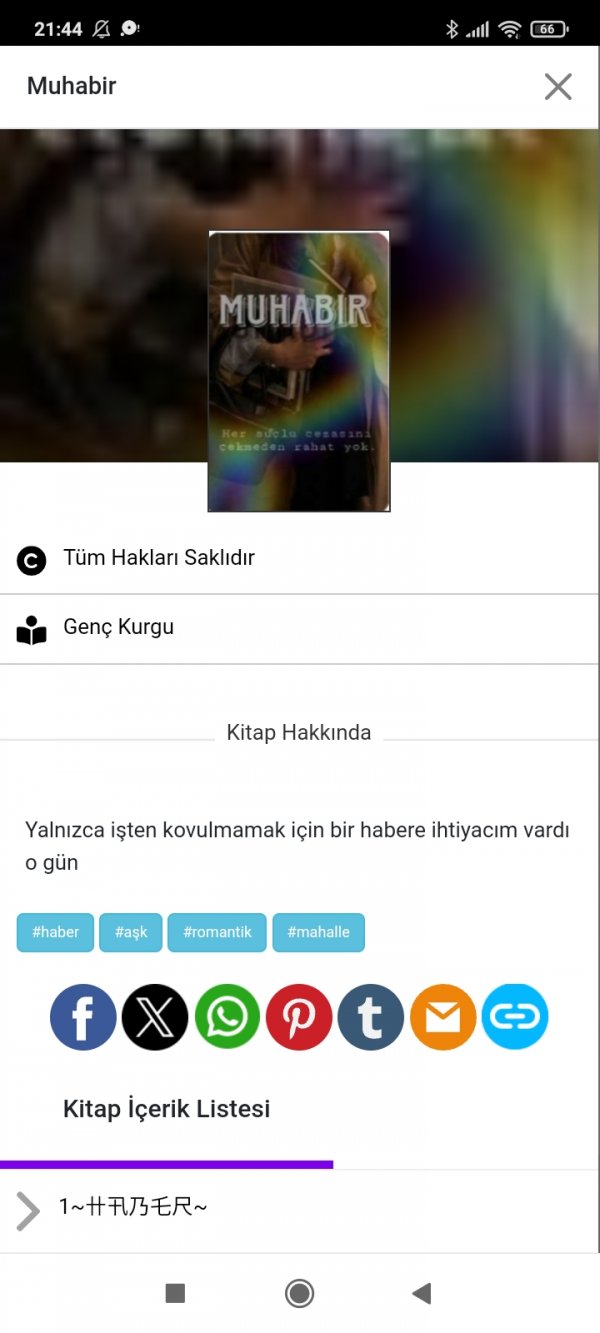Open the Muhabir book cover
This screenshot has width=600, height=1333.
click(299, 372)
